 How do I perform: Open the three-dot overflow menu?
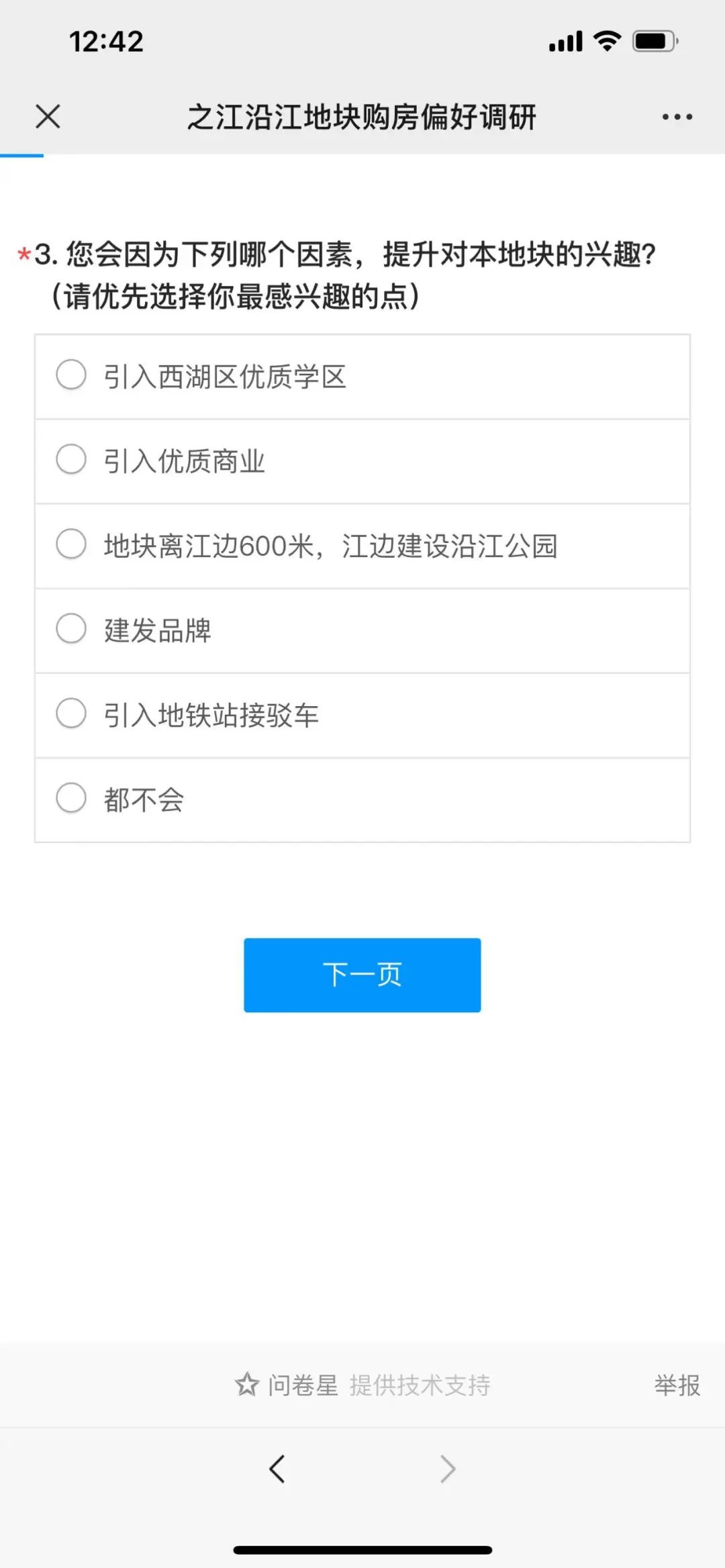(677, 117)
